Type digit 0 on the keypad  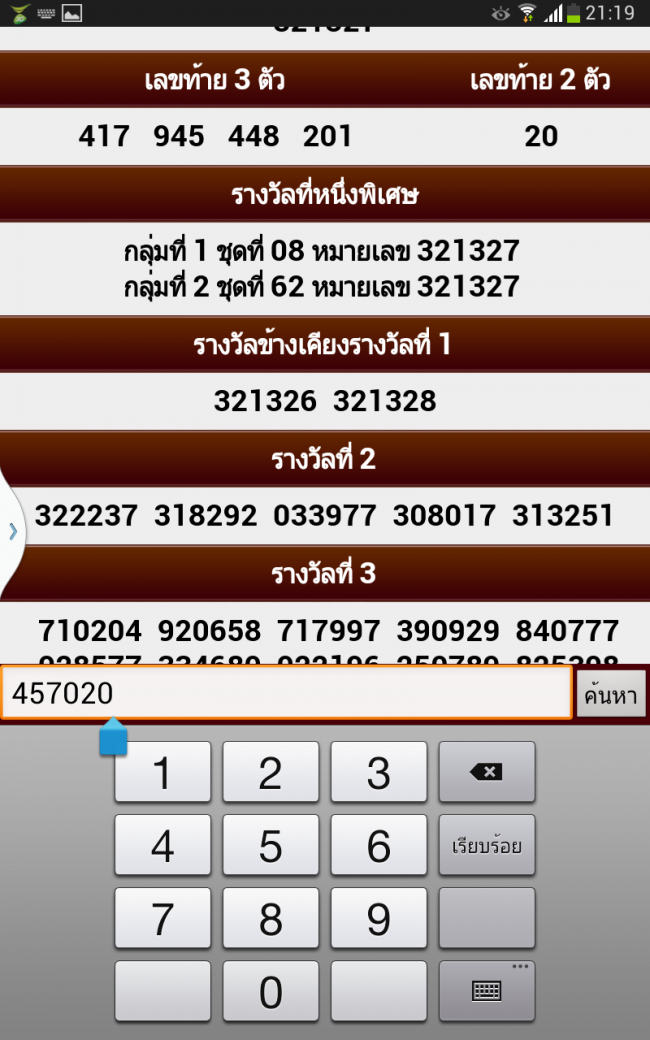(270, 992)
